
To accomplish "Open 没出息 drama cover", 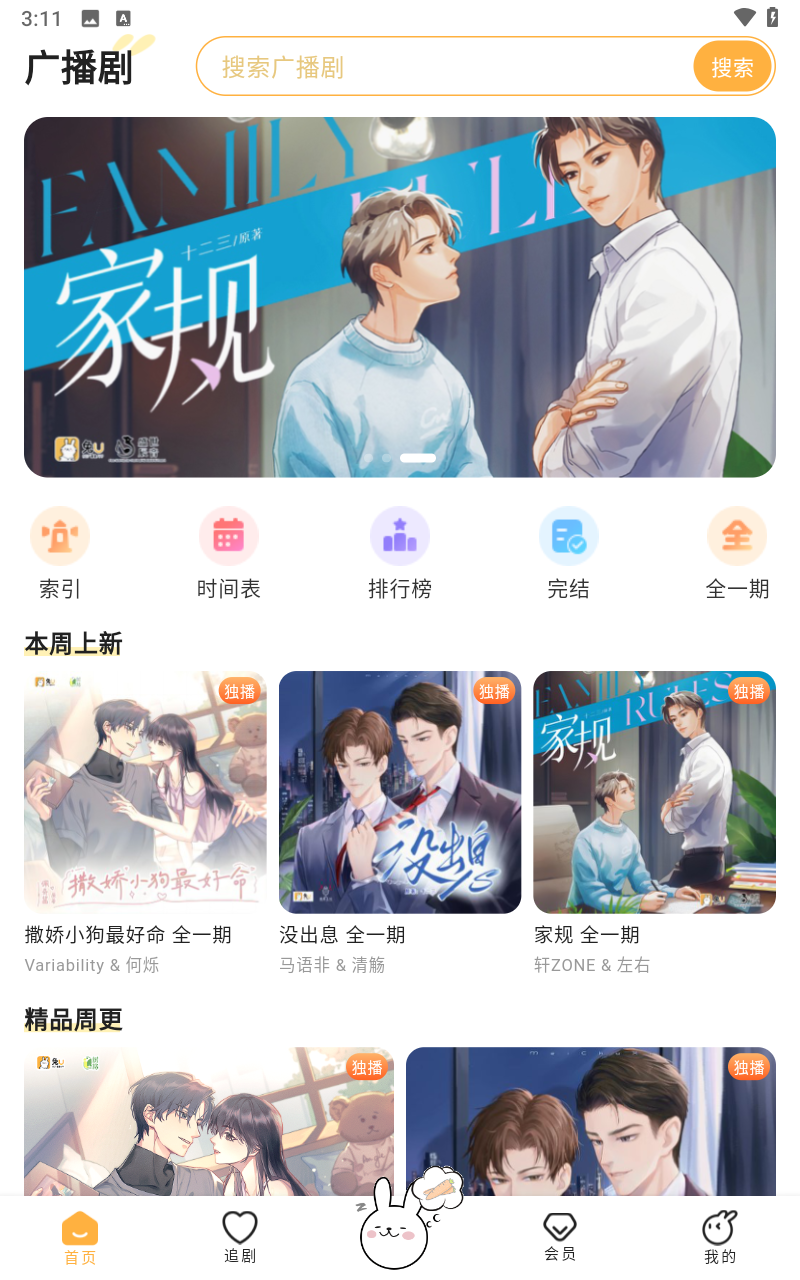I will coord(400,792).
